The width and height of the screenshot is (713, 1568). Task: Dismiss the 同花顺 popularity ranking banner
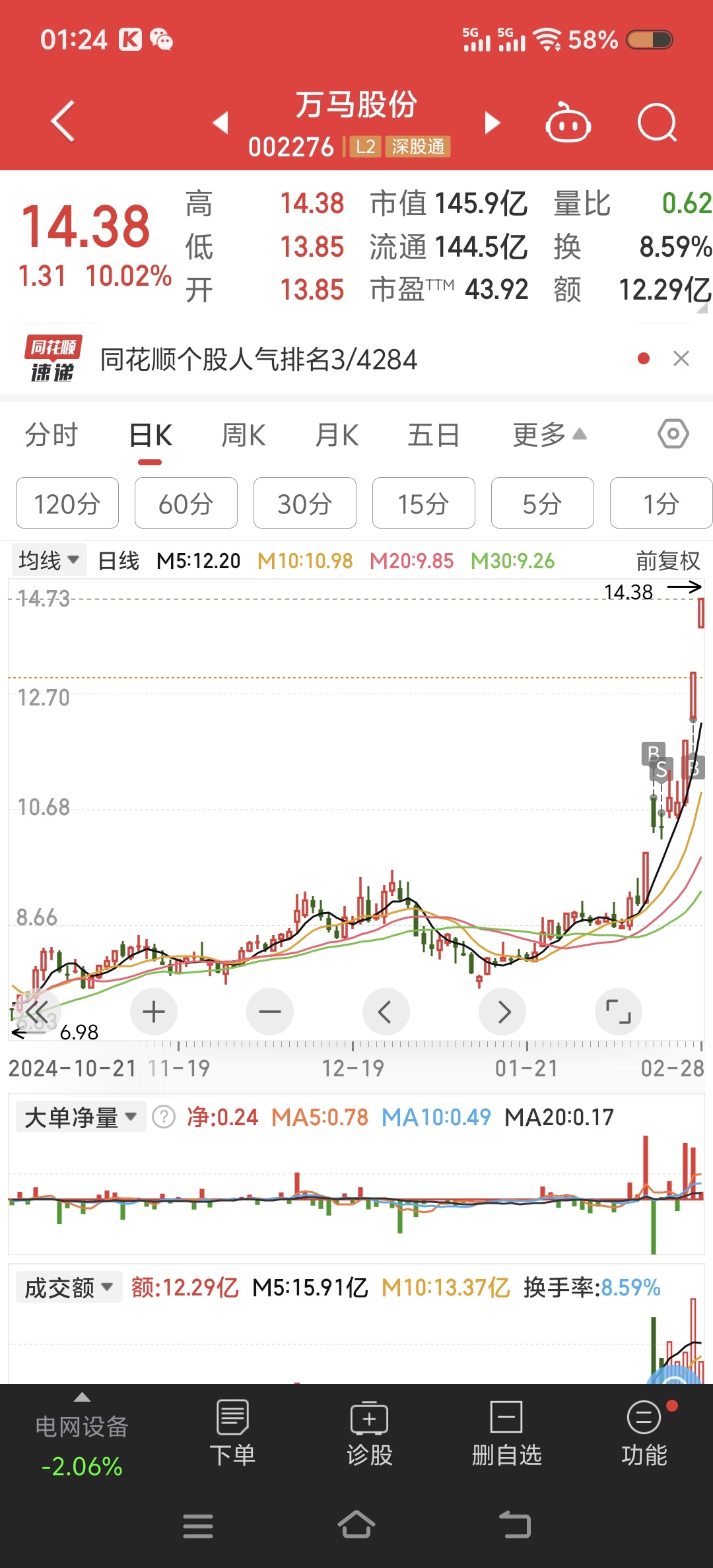pyautogui.click(x=681, y=358)
